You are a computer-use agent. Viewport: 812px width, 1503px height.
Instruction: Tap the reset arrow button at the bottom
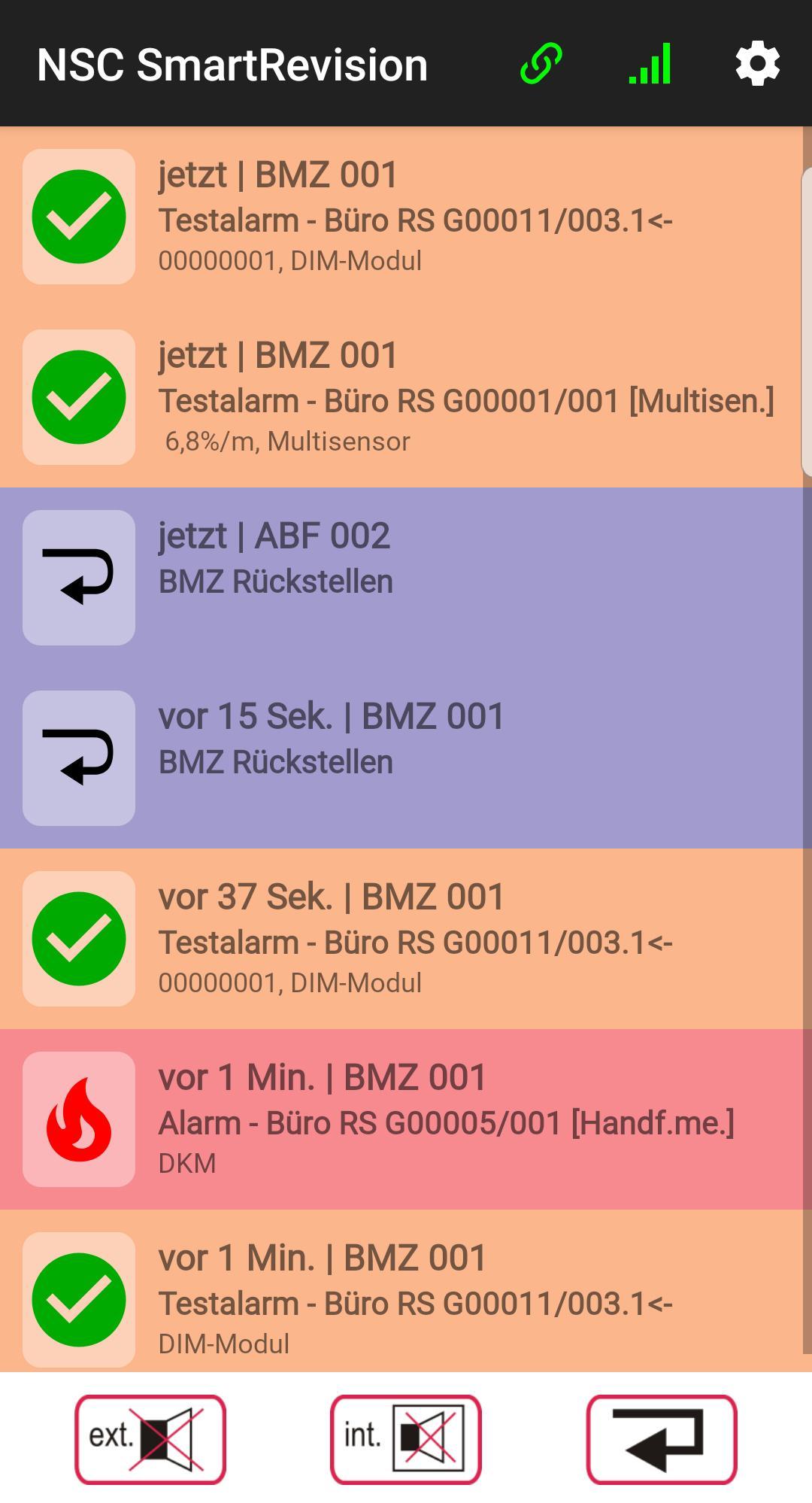tap(661, 1439)
